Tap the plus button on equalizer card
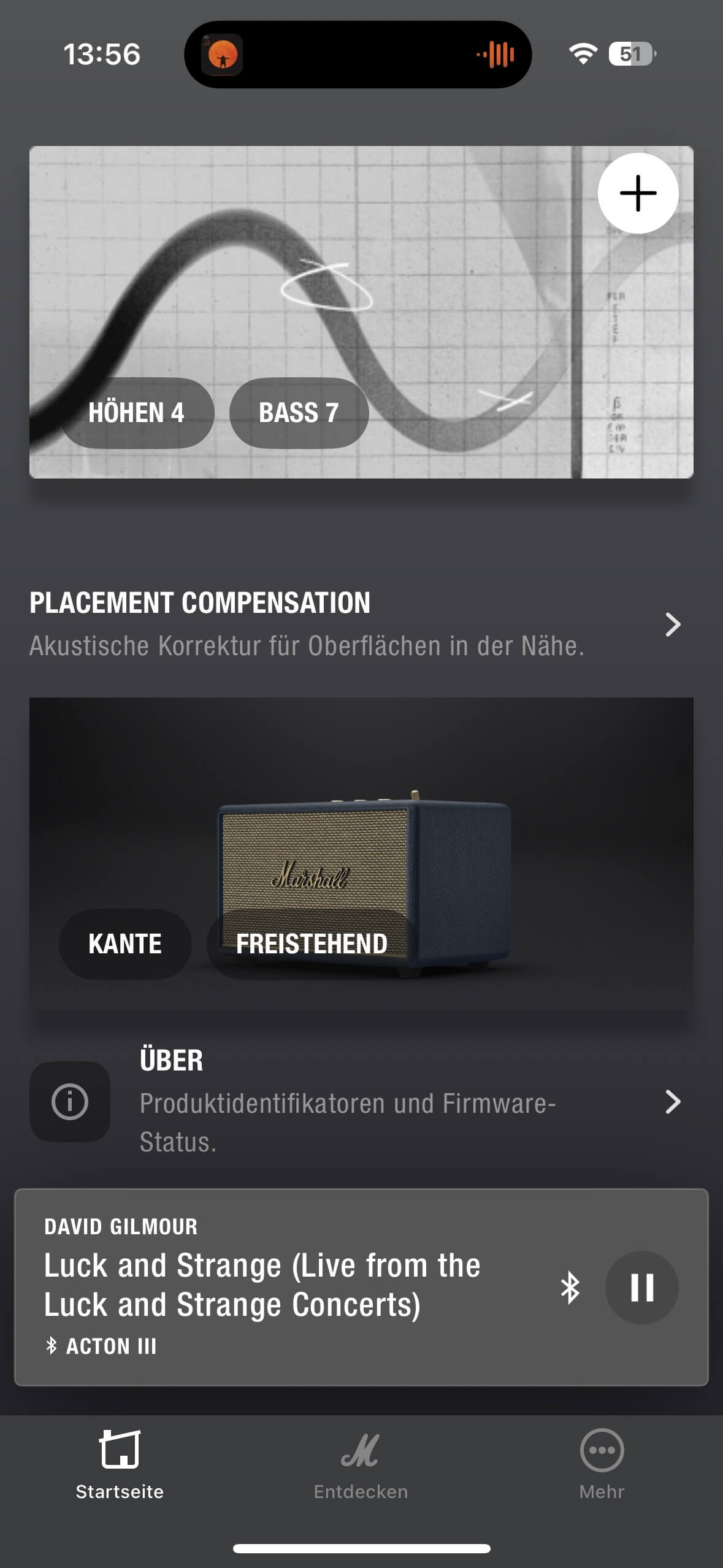The height and width of the screenshot is (1568, 723). tap(638, 193)
